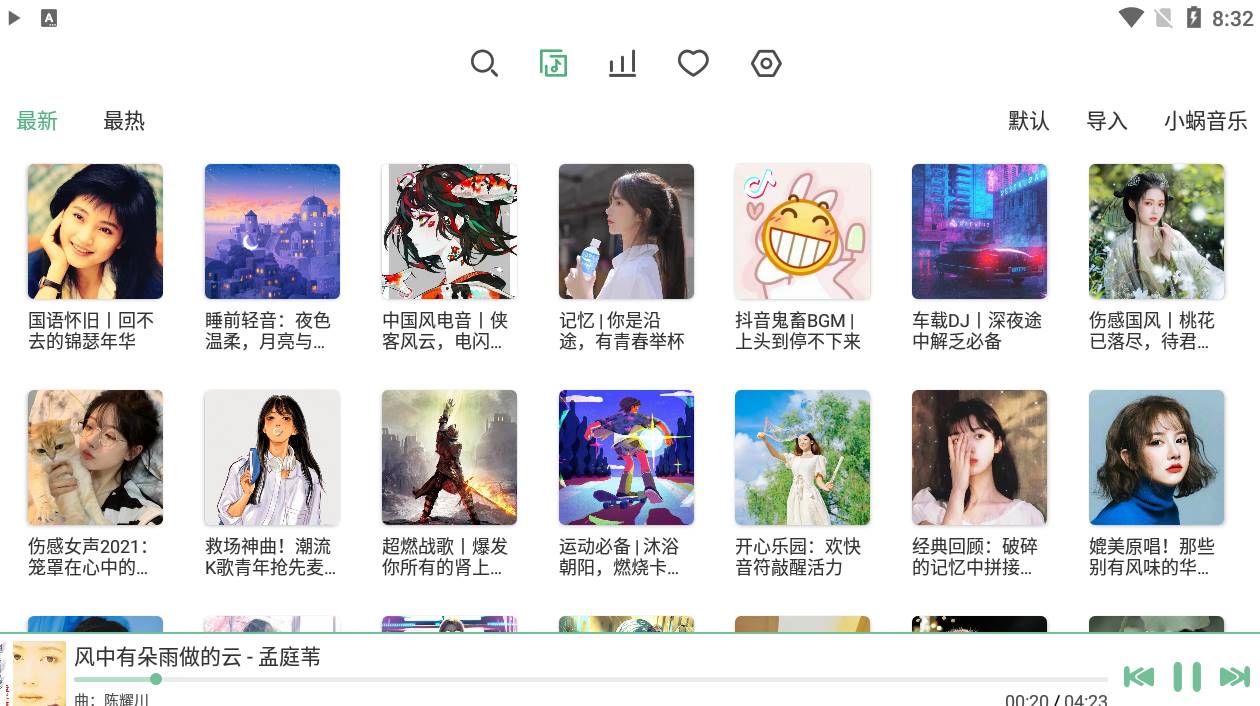1260x706 pixels.
Task: Open the 超燃战歌 playlist
Action: click(449, 458)
